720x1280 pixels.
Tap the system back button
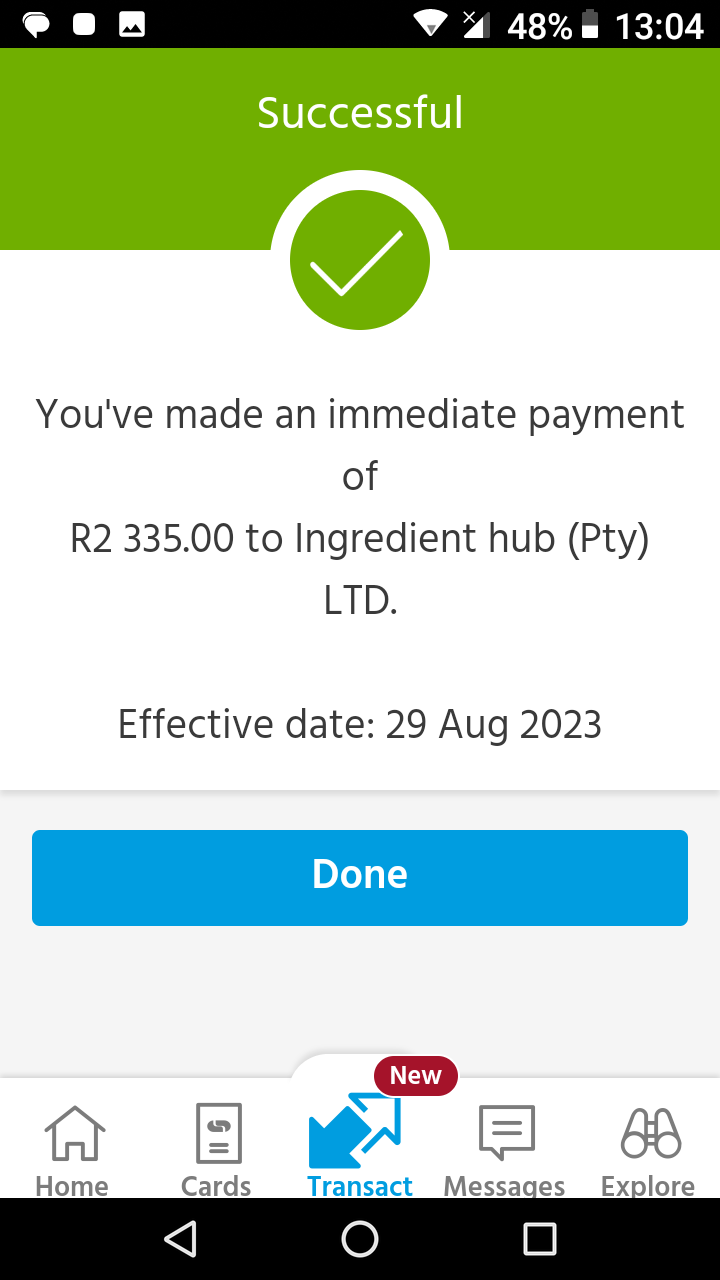180,1239
